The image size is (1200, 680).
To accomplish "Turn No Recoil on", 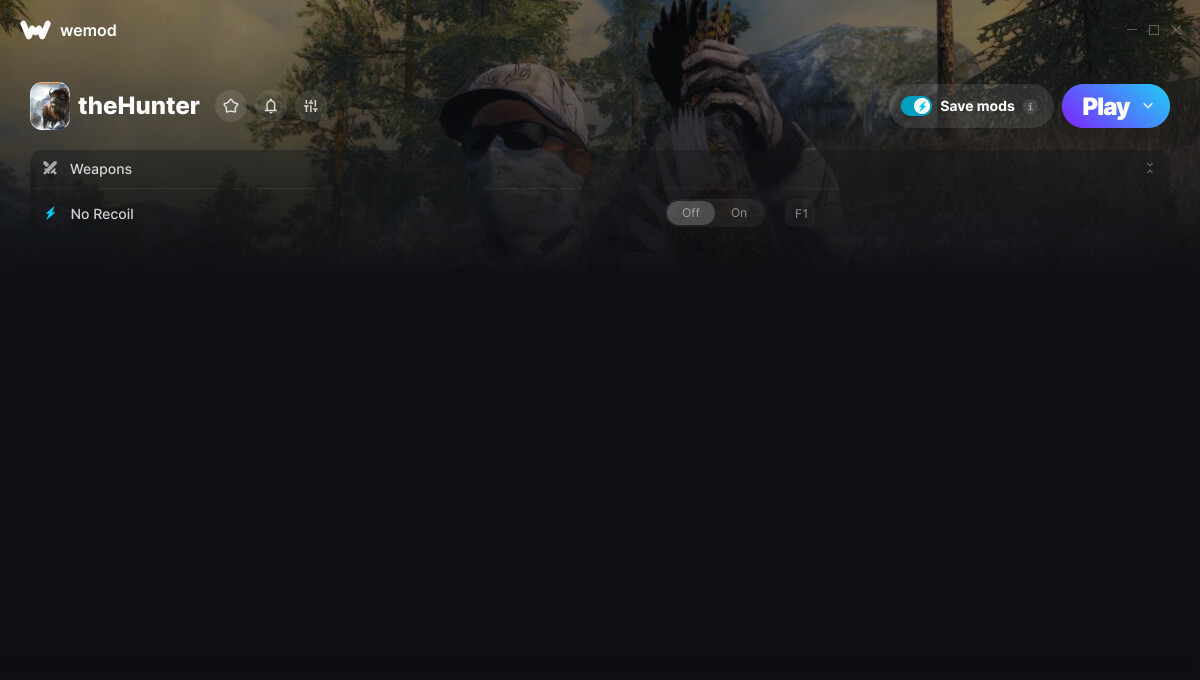I will point(739,213).
